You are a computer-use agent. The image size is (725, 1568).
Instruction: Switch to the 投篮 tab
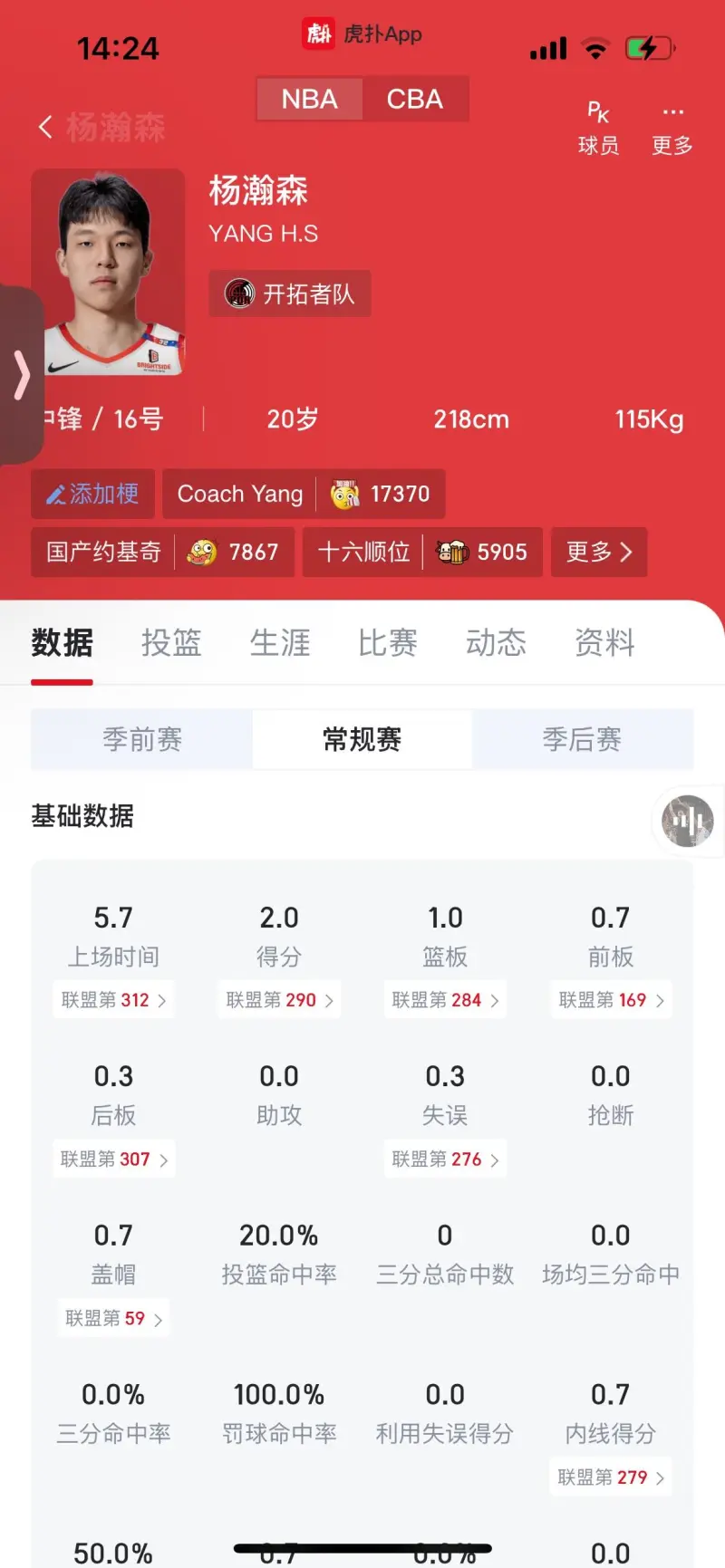[x=170, y=642]
